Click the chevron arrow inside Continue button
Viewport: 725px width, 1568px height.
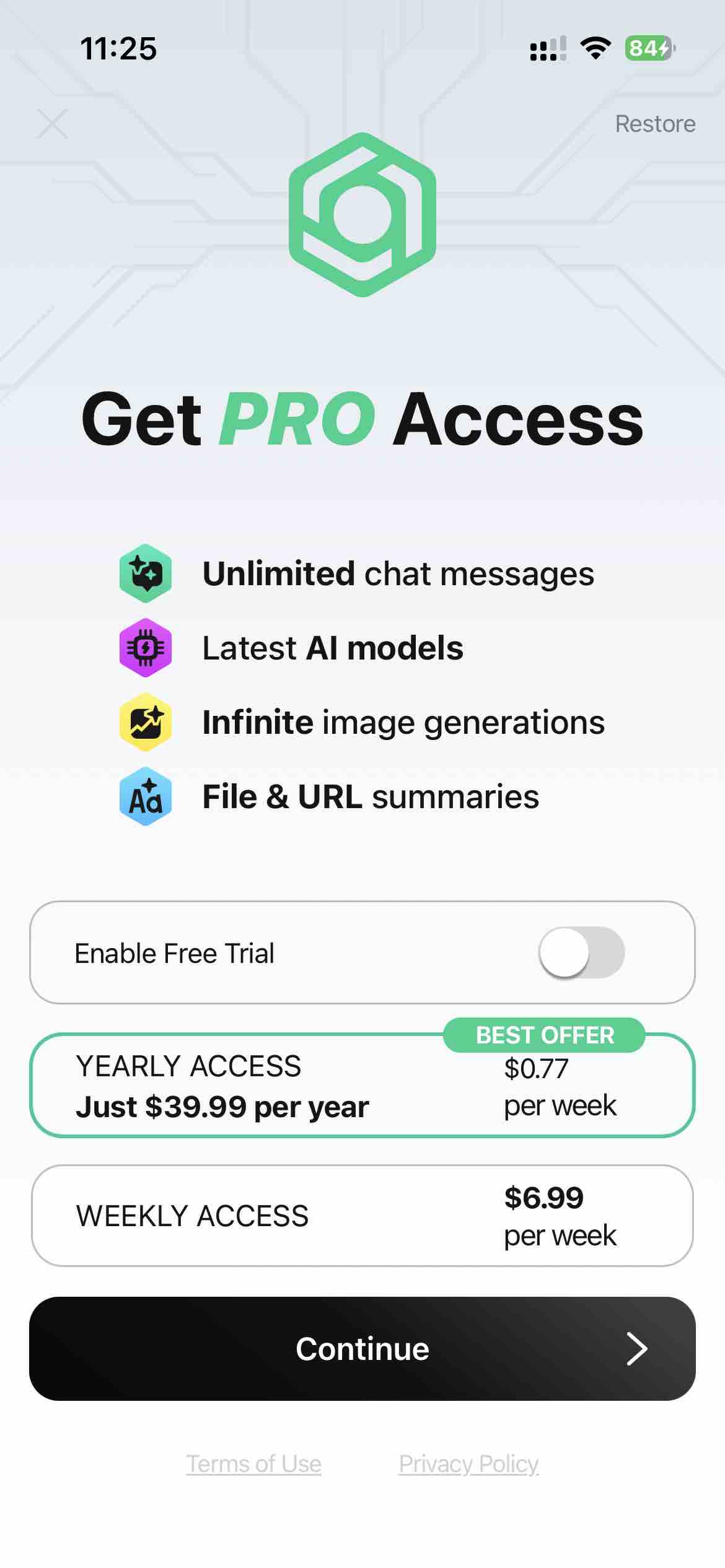click(x=638, y=1349)
